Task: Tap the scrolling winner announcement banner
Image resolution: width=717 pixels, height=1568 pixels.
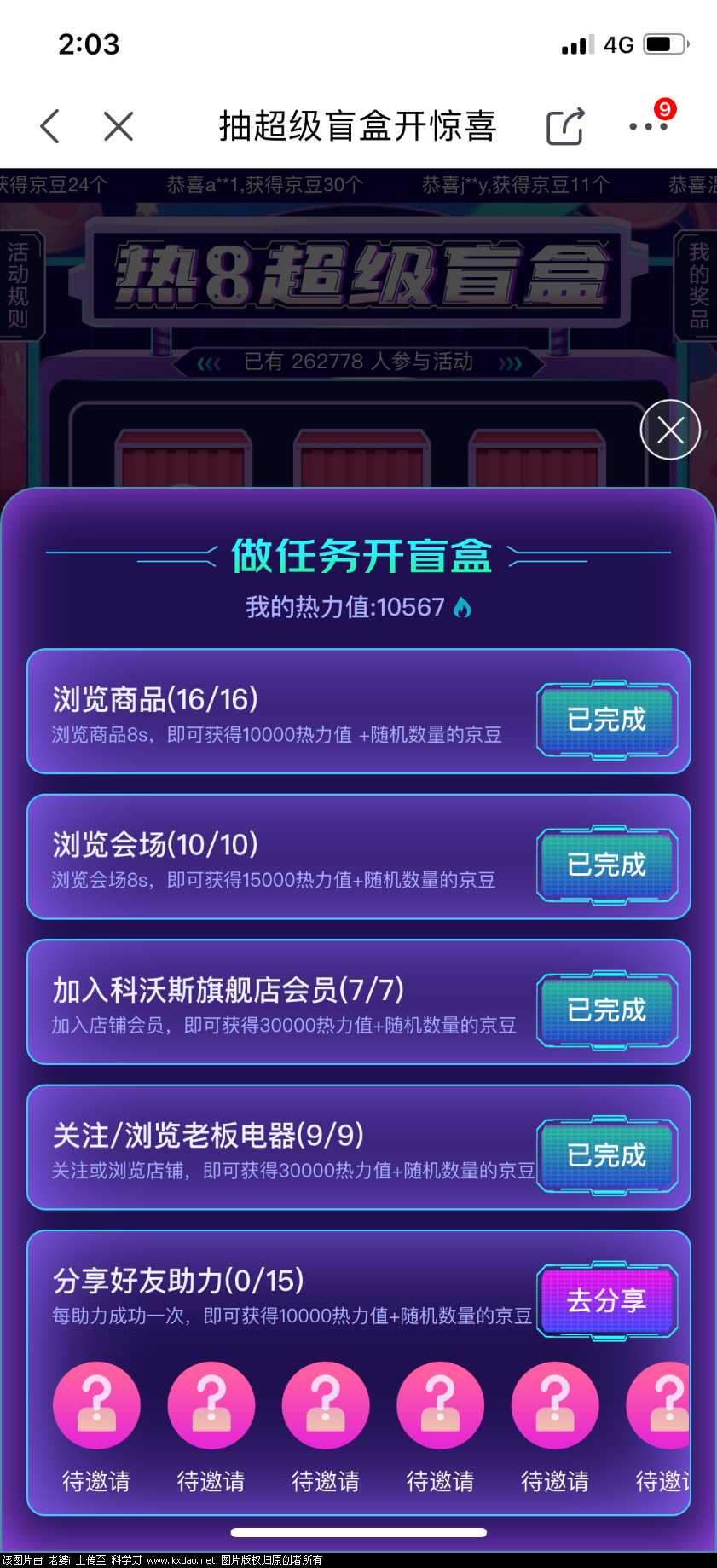Action: tap(358, 182)
